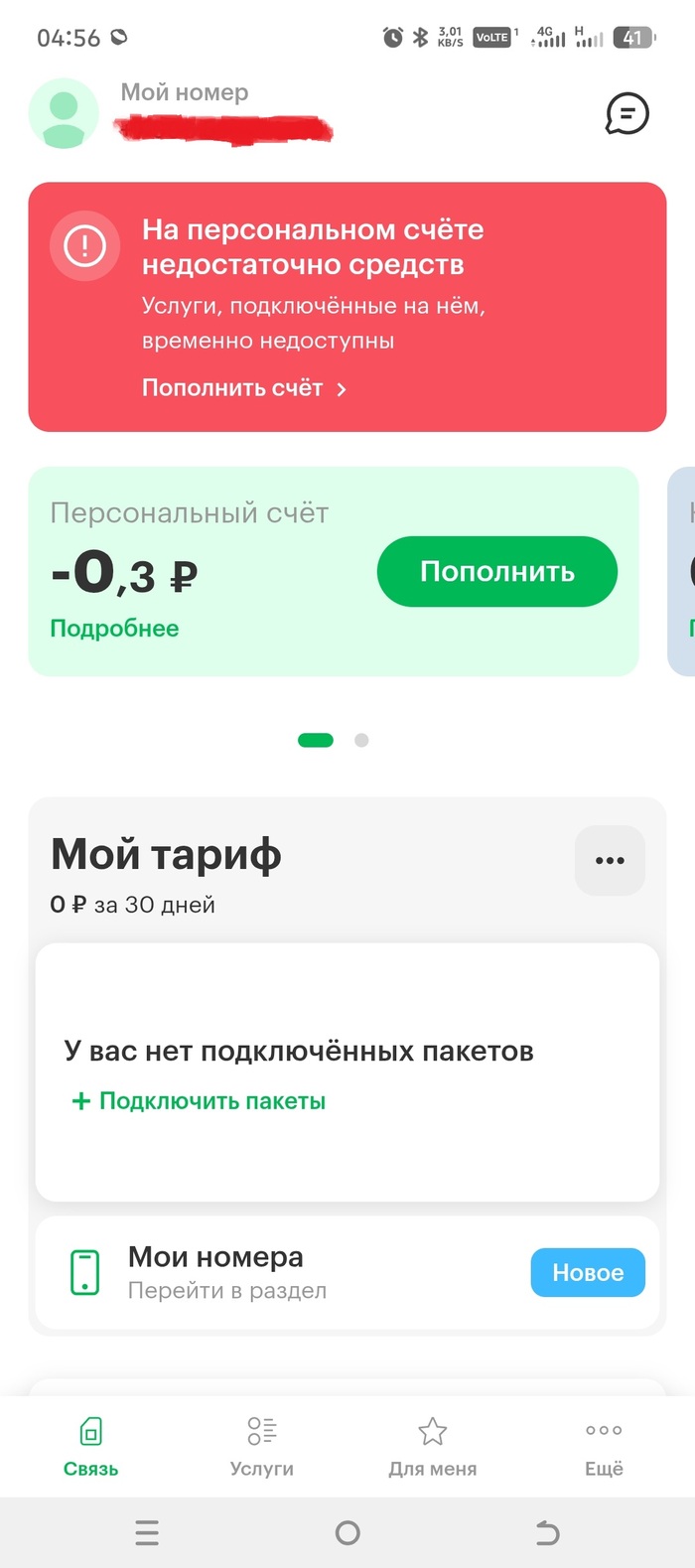Open the profile avatar
Image resolution: width=695 pixels, height=1568 pixels.
(x=64, y=114)
